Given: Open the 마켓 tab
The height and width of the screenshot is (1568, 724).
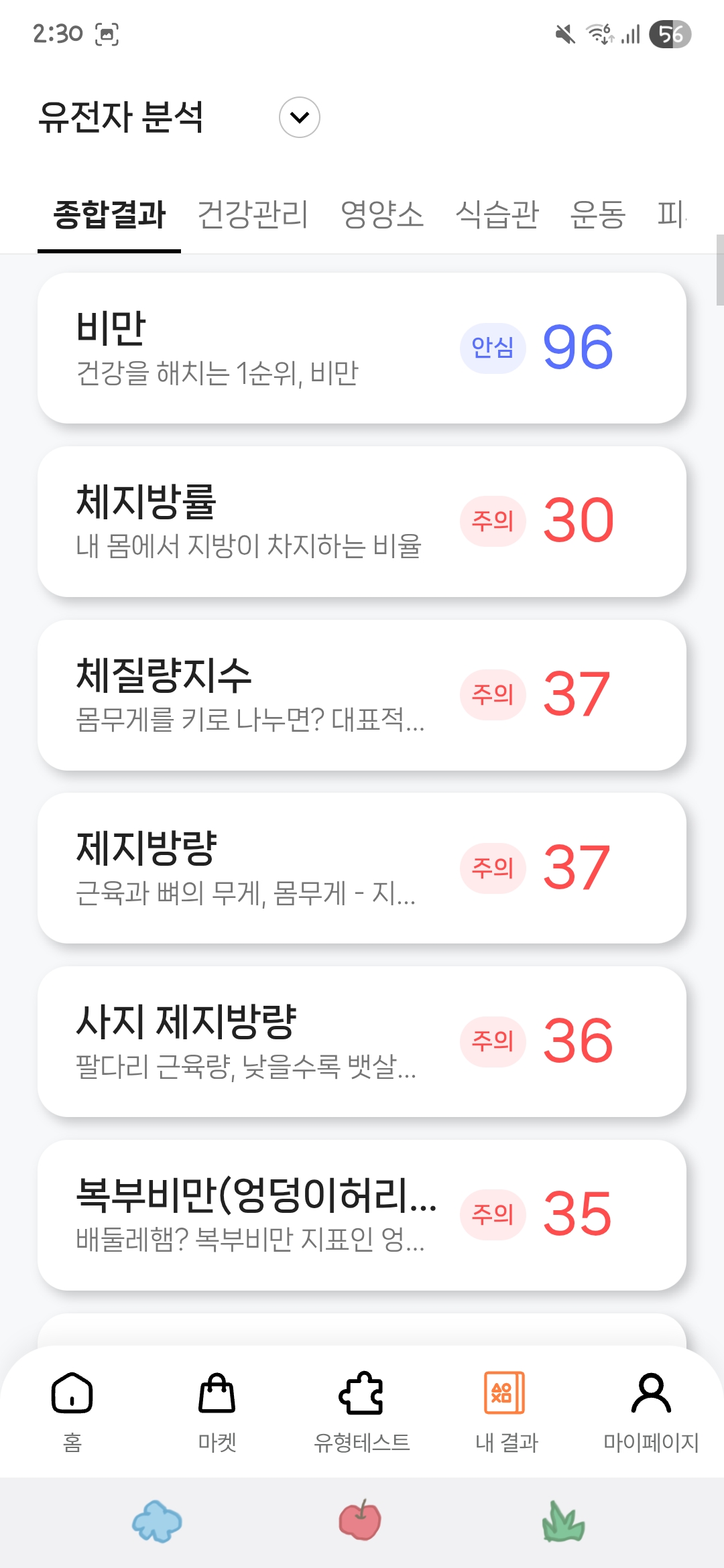Looking at the screenshot, I should point(217,1411).
